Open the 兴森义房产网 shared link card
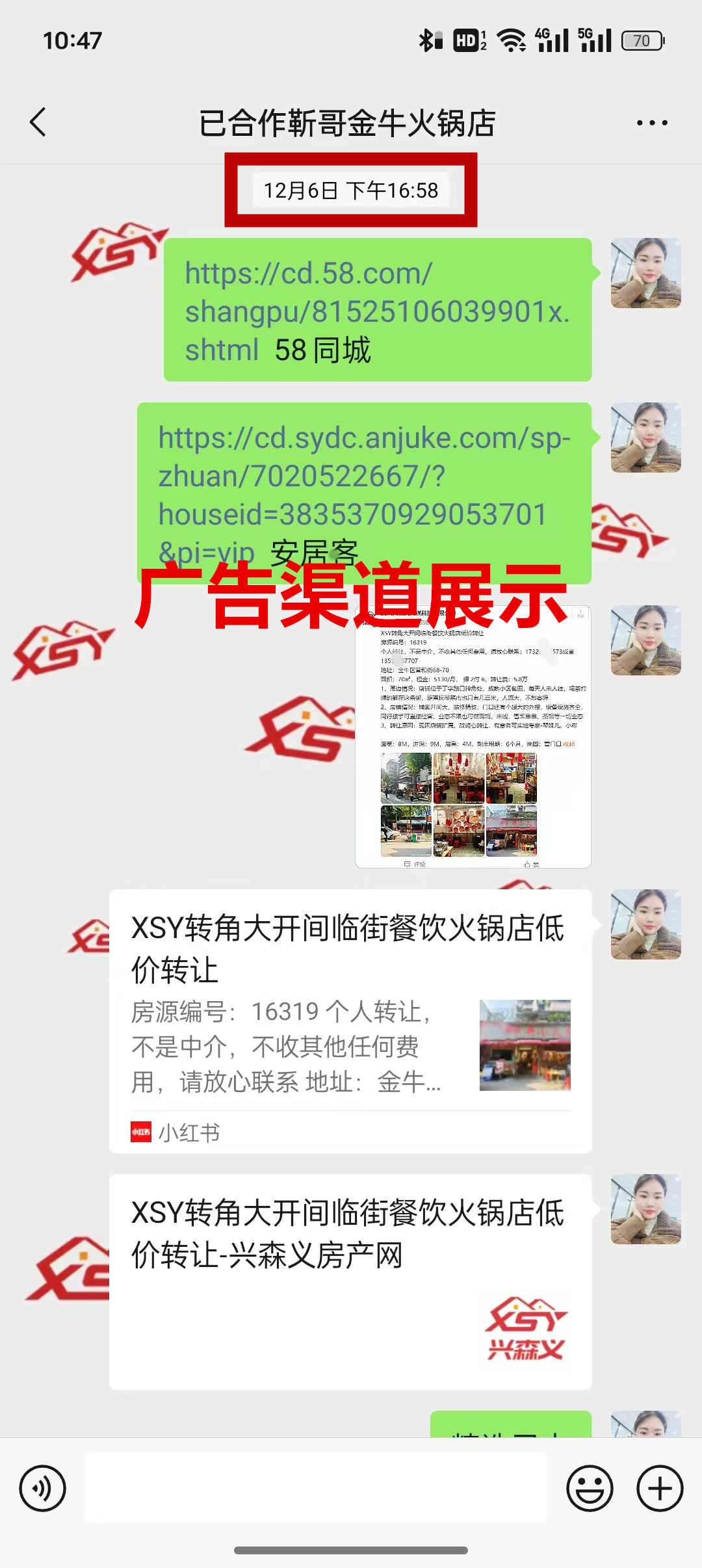Viewport: 702px width, 1568px height. 350,1281
